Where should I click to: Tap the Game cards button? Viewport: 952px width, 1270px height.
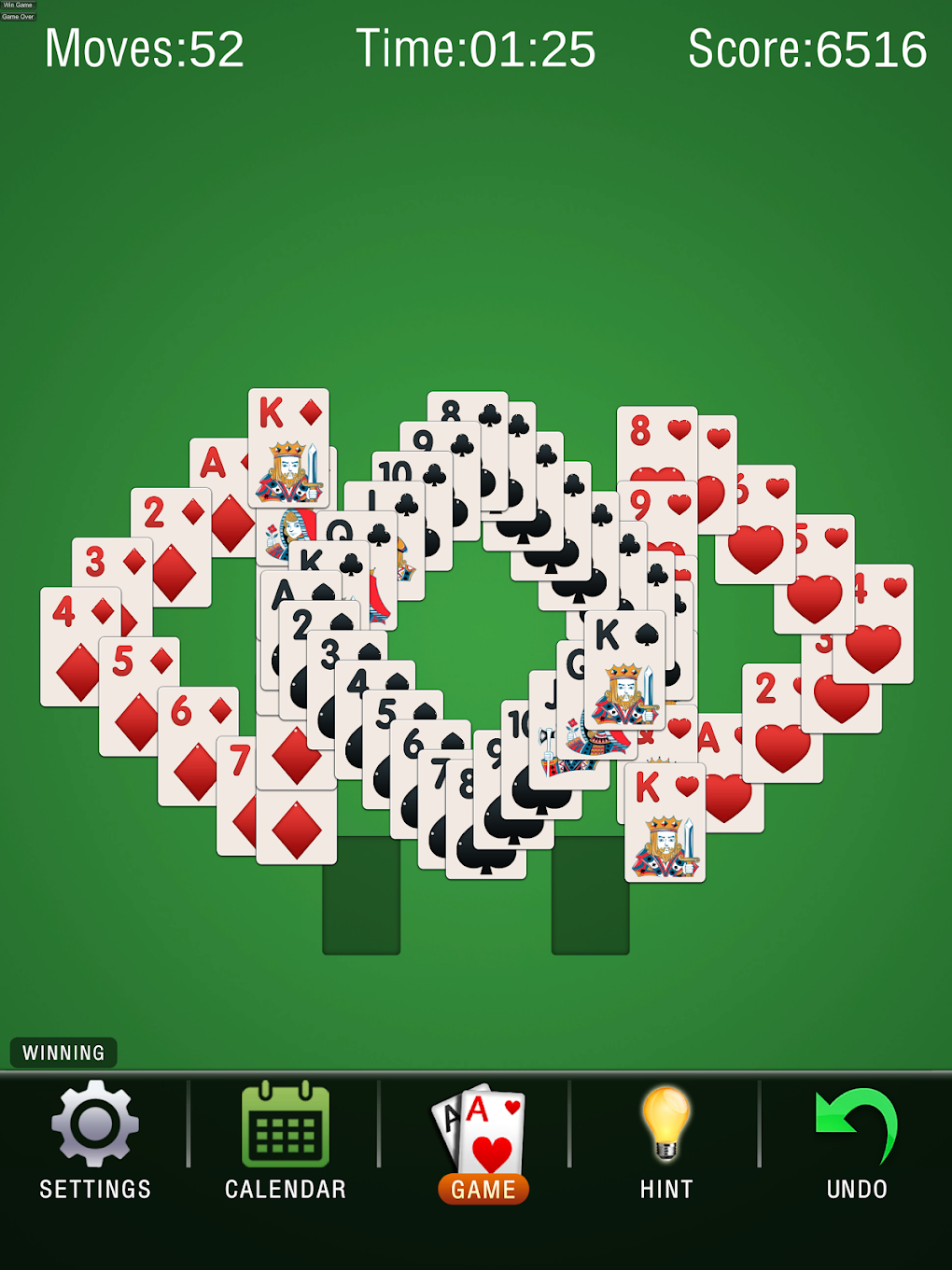point(483,1143)
